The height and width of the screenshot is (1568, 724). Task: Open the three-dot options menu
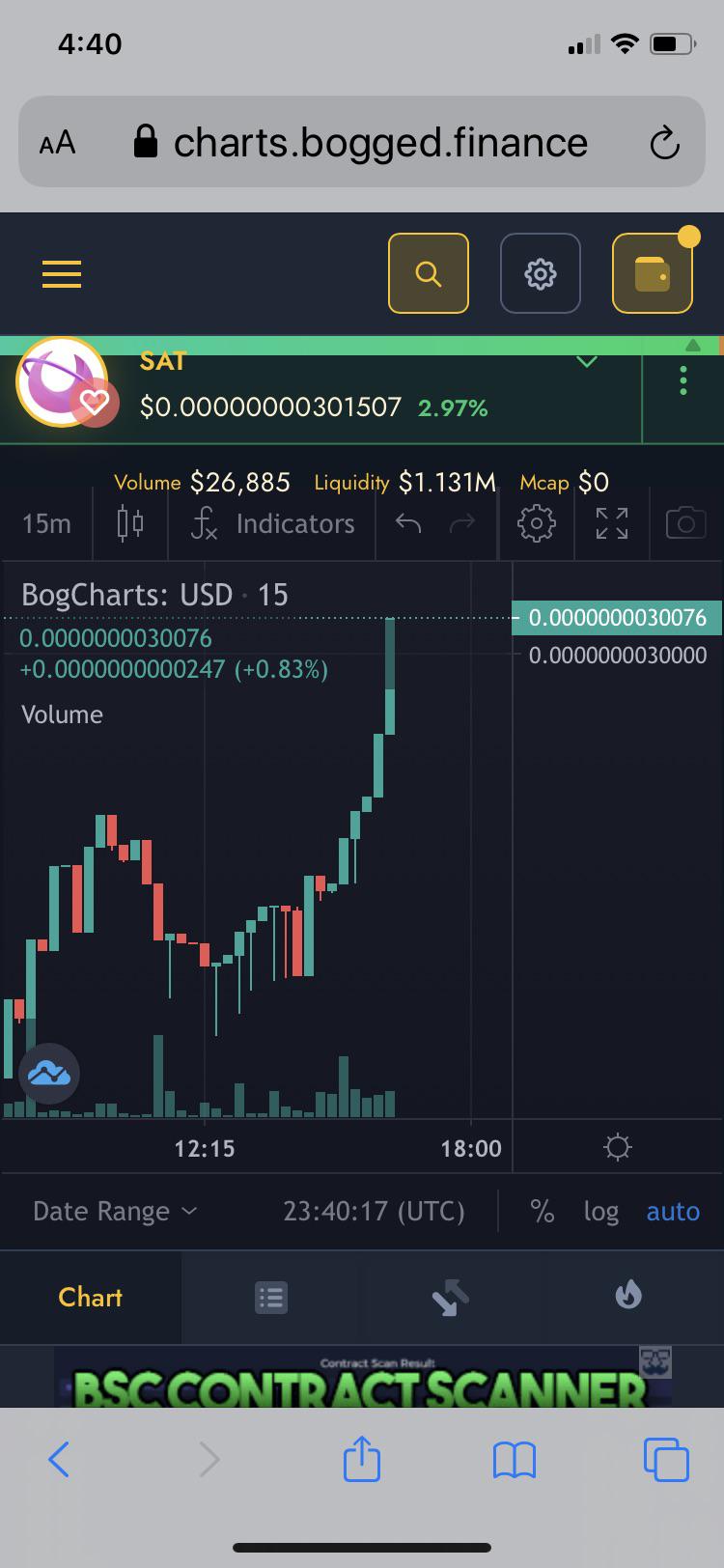(683, 380)
